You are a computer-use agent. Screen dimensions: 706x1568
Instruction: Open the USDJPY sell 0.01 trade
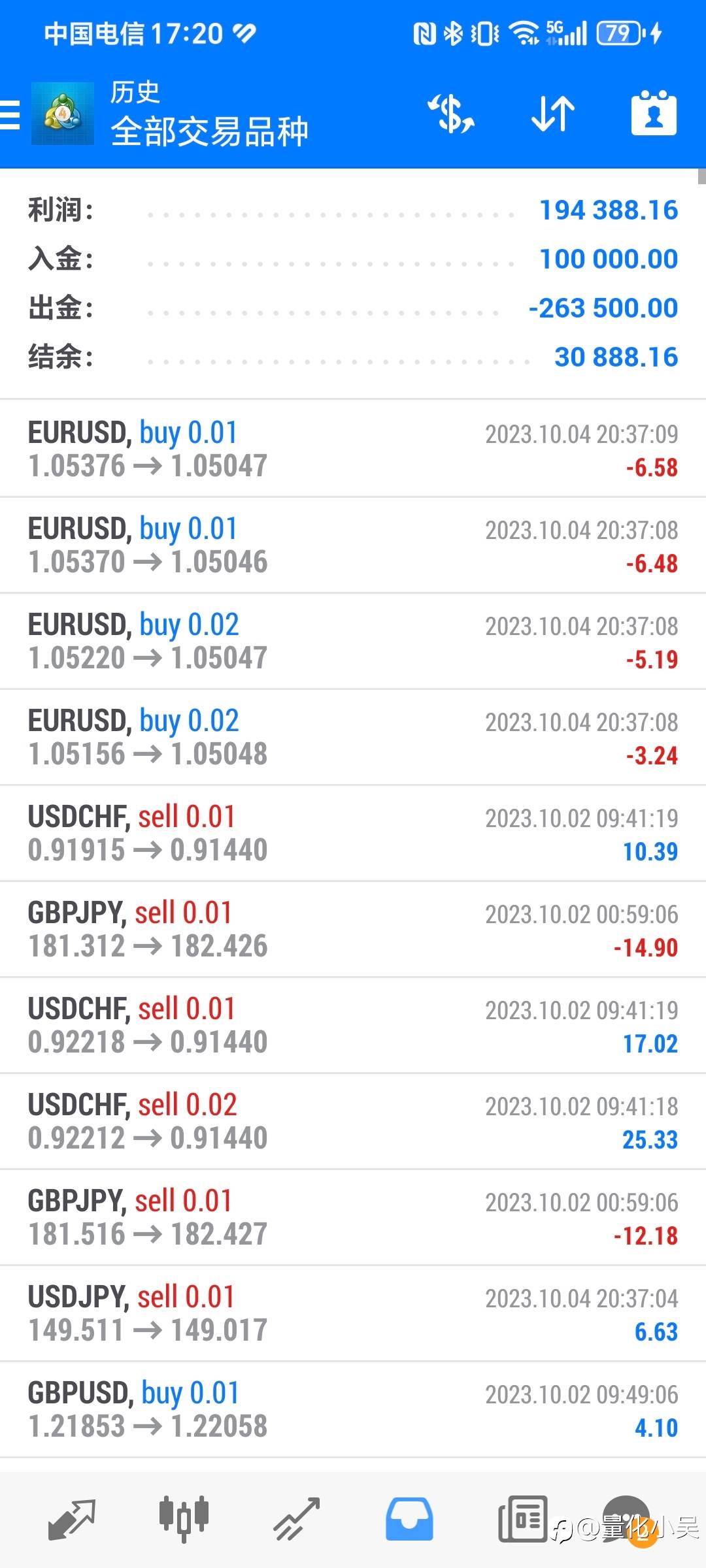point(353,1314)
